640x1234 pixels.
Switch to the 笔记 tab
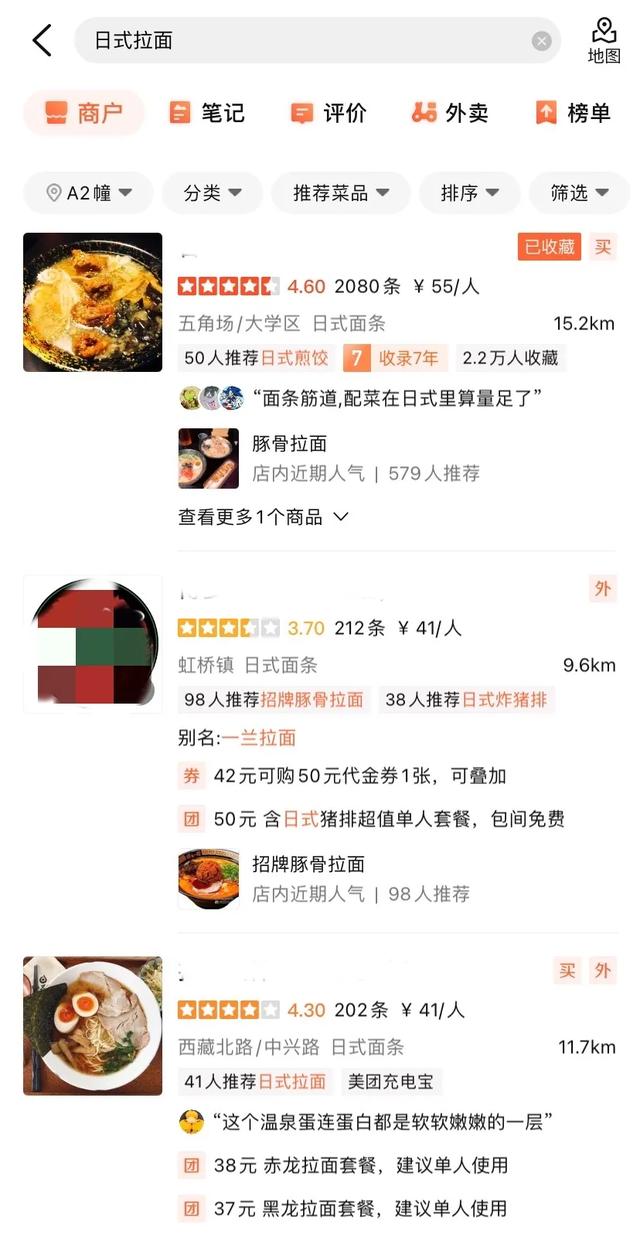[x=206, y=113]
